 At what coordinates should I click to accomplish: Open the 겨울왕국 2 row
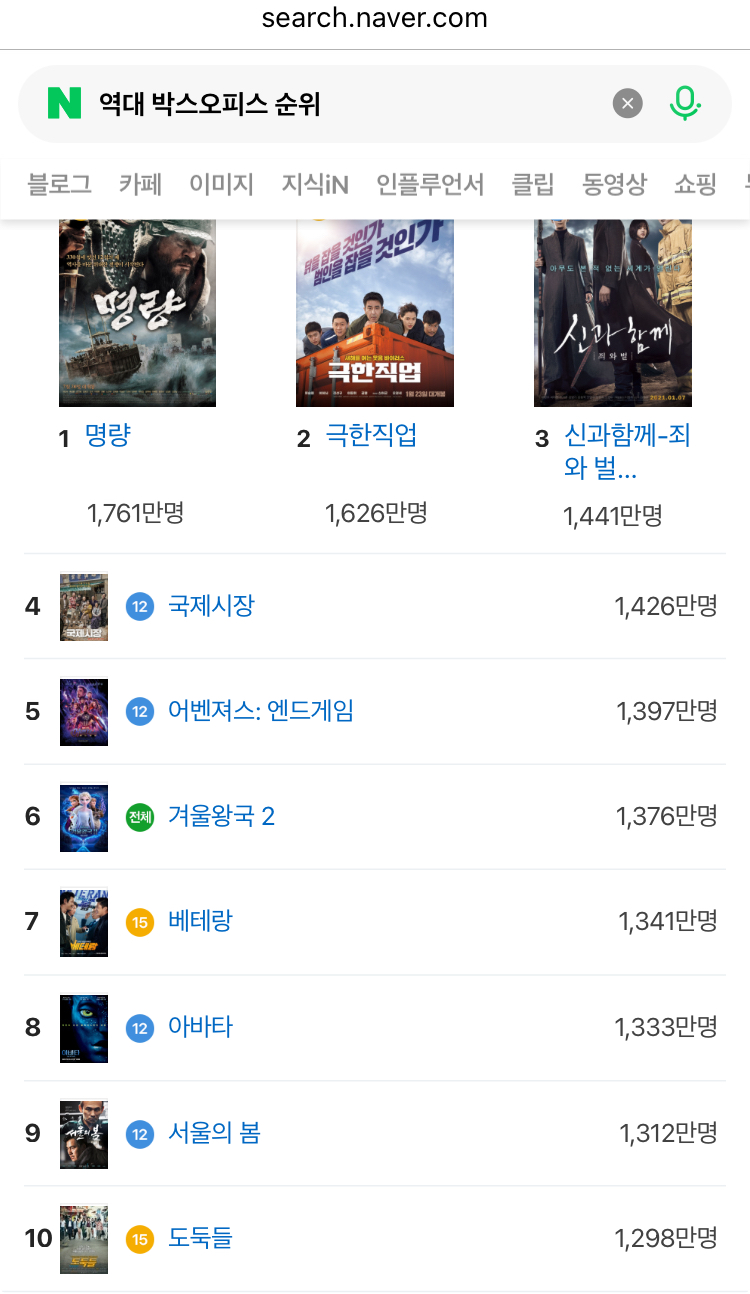[x=221, y=817]
